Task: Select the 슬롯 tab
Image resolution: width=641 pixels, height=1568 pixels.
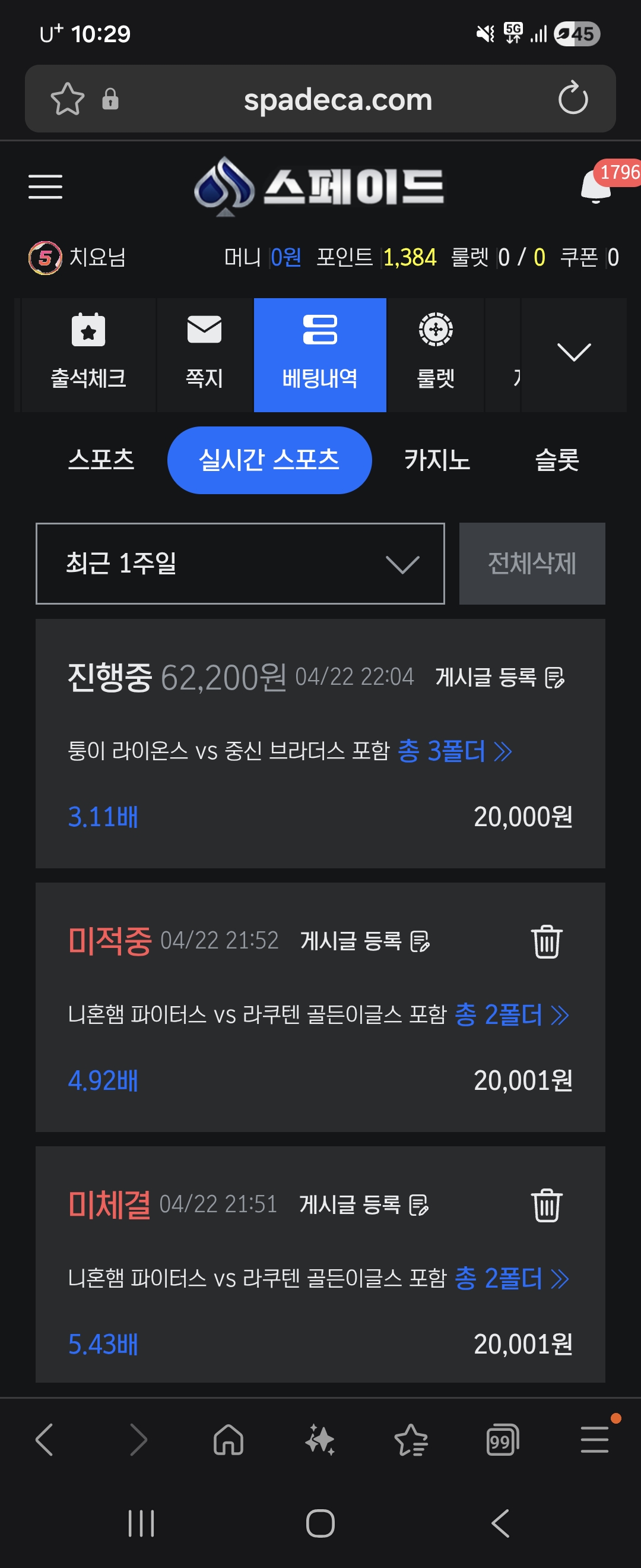Action: 557,460
